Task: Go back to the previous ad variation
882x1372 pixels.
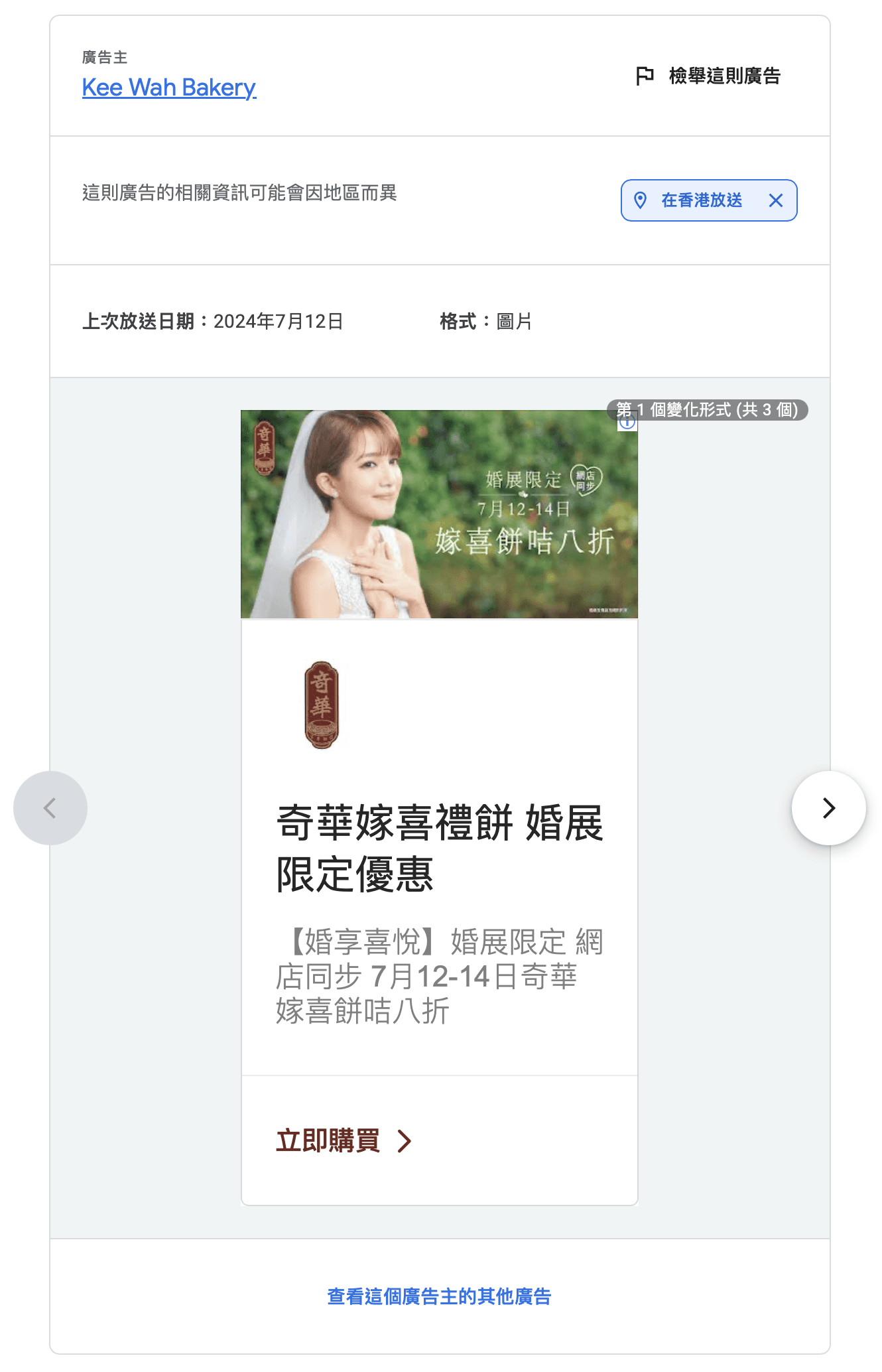Action: [x=50, y=808]
